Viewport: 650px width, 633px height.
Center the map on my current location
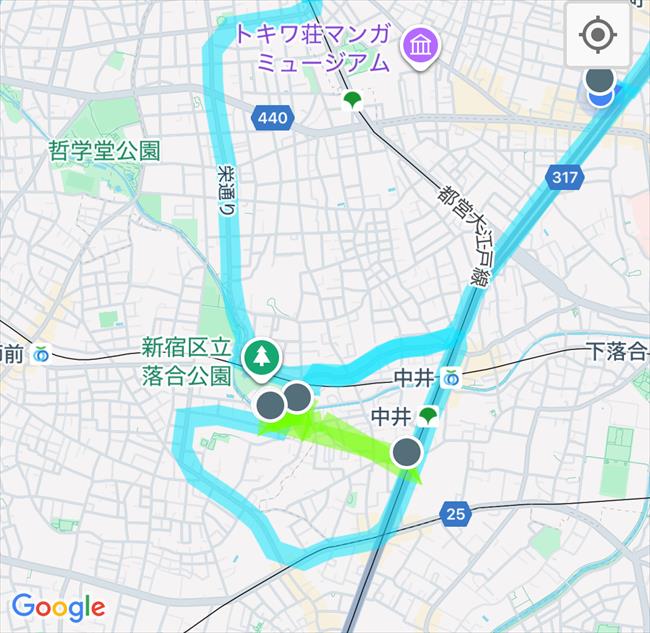tap(598, 36)
